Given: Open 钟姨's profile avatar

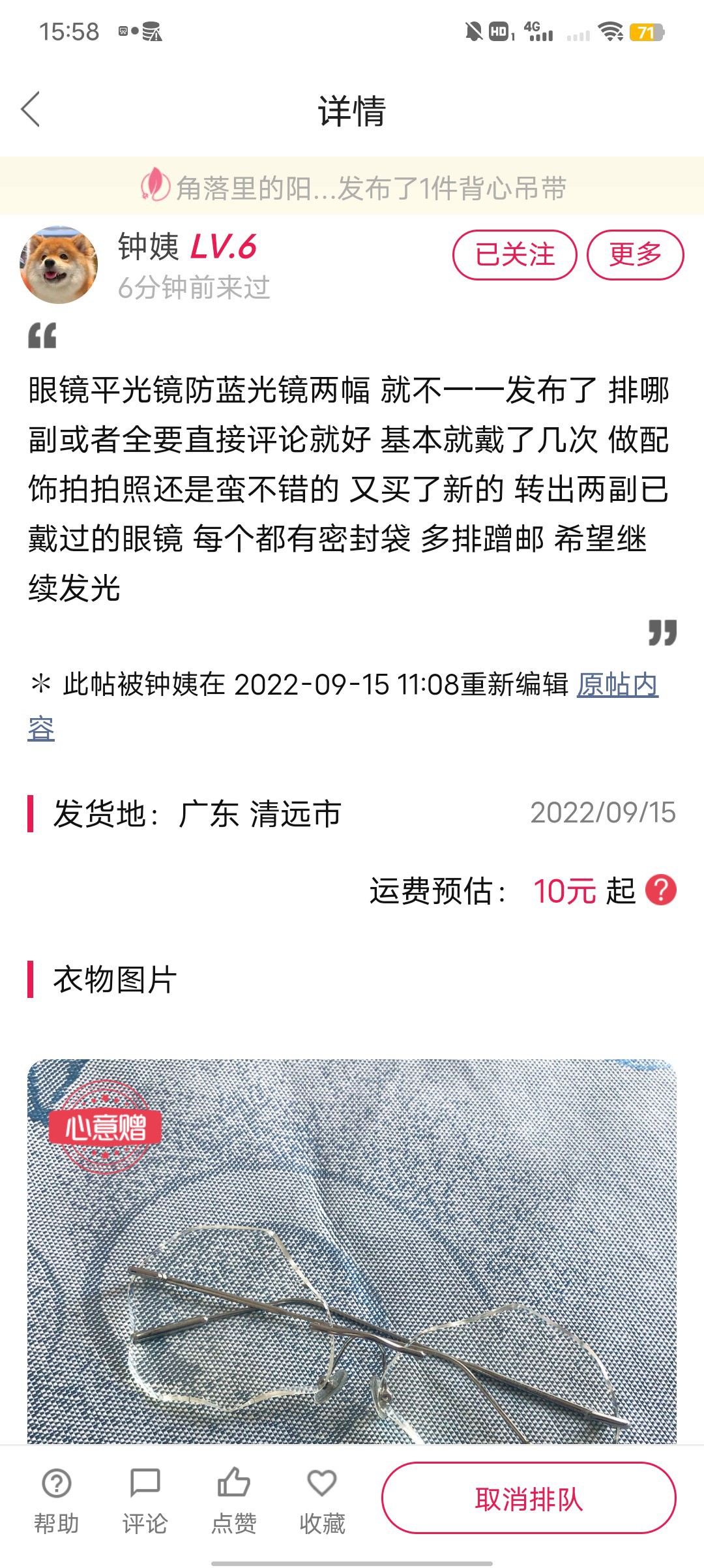Looking at the screenshot, I should click(59, 265).
